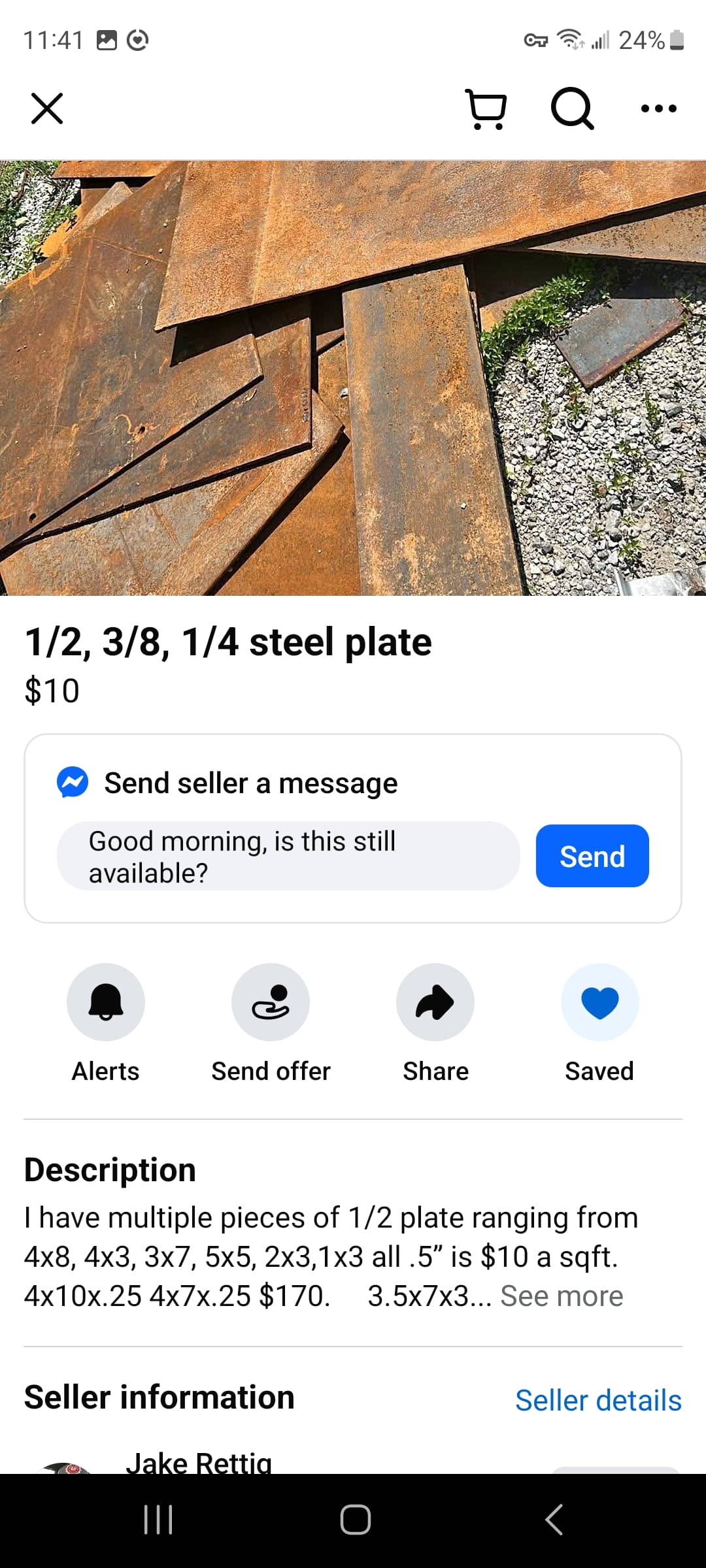Unsave the listing with the heart button
Image resolution: width=706 pixels, height=1568 pixels.
(x=599, y=1002)
